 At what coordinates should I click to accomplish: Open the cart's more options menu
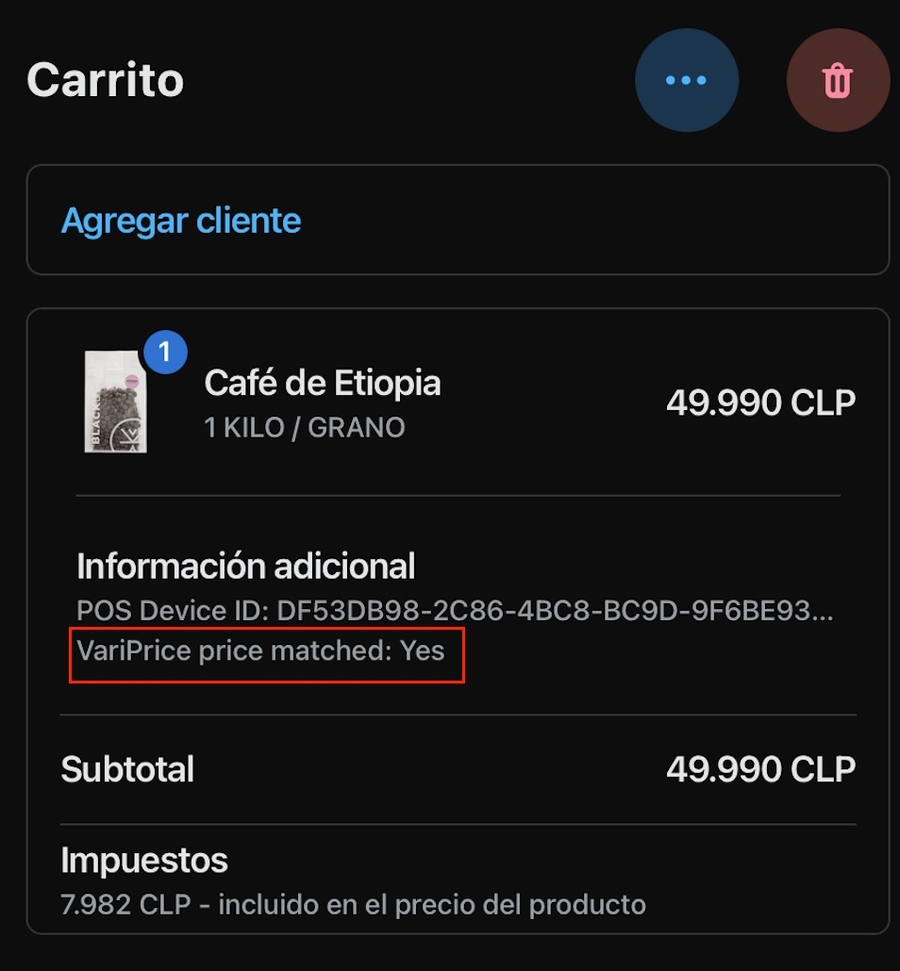pos(686,81)
